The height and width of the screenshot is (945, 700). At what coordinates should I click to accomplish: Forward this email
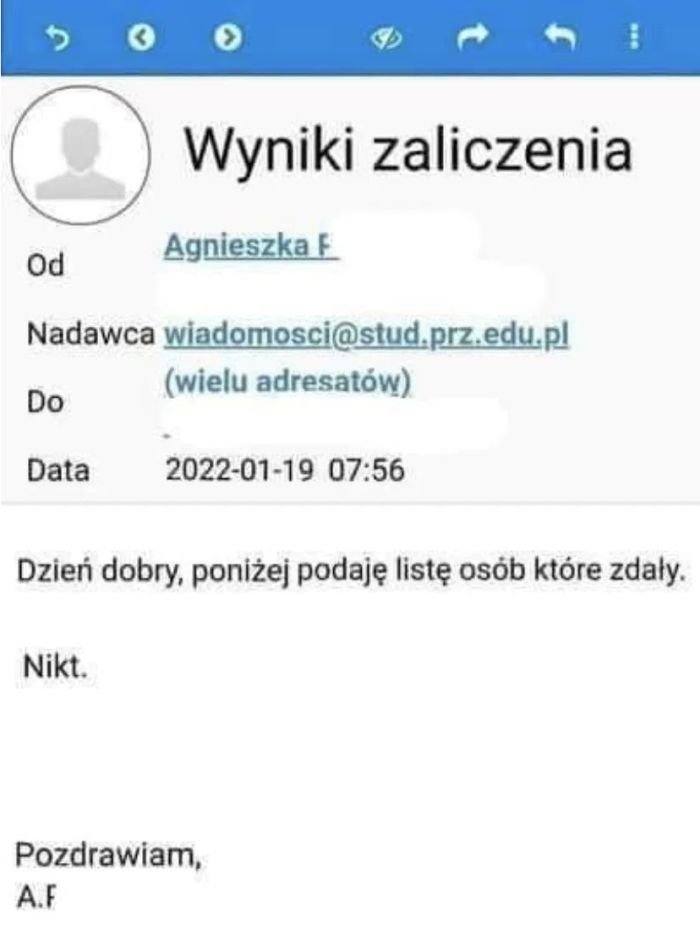coord(469,38)
